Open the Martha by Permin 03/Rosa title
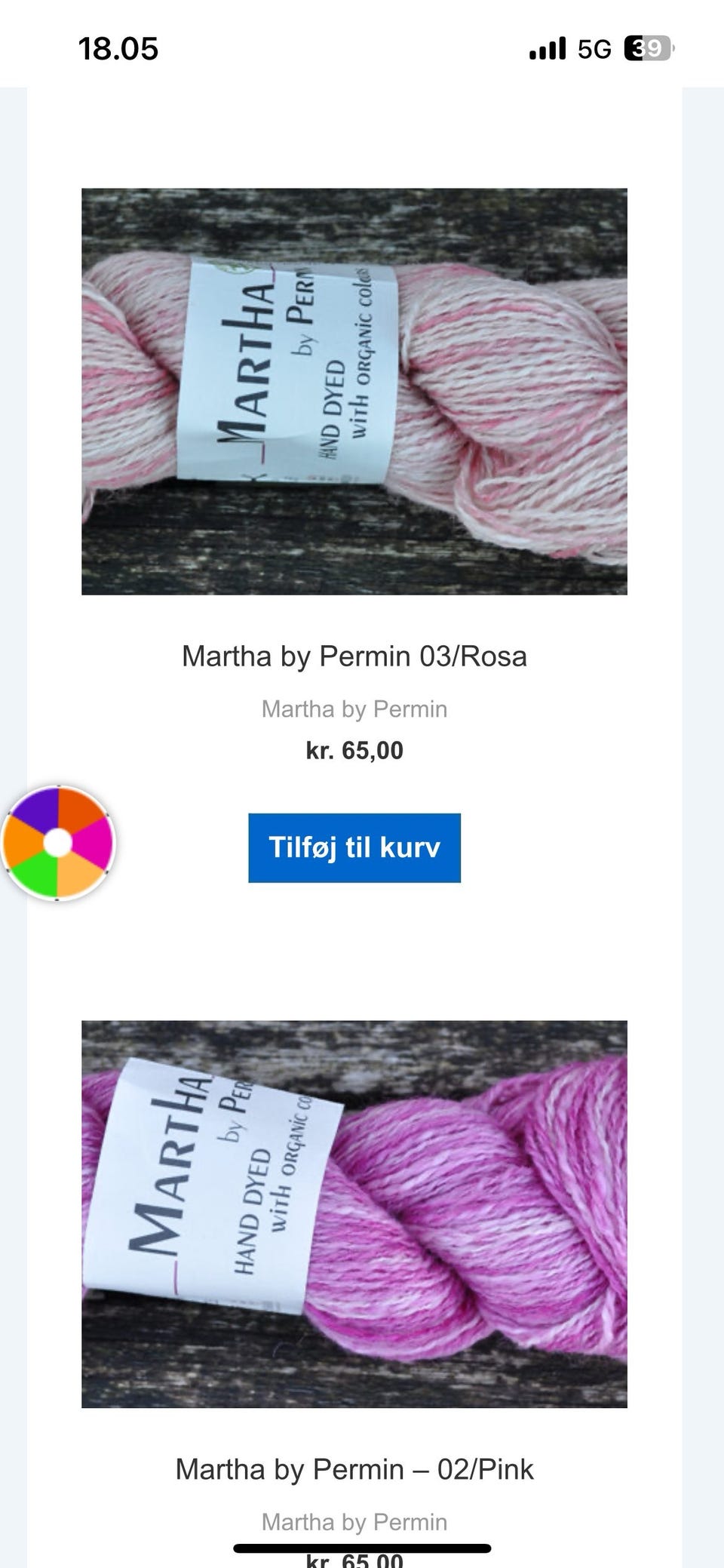Screen dimensions: 724x1568 point(354,656)
